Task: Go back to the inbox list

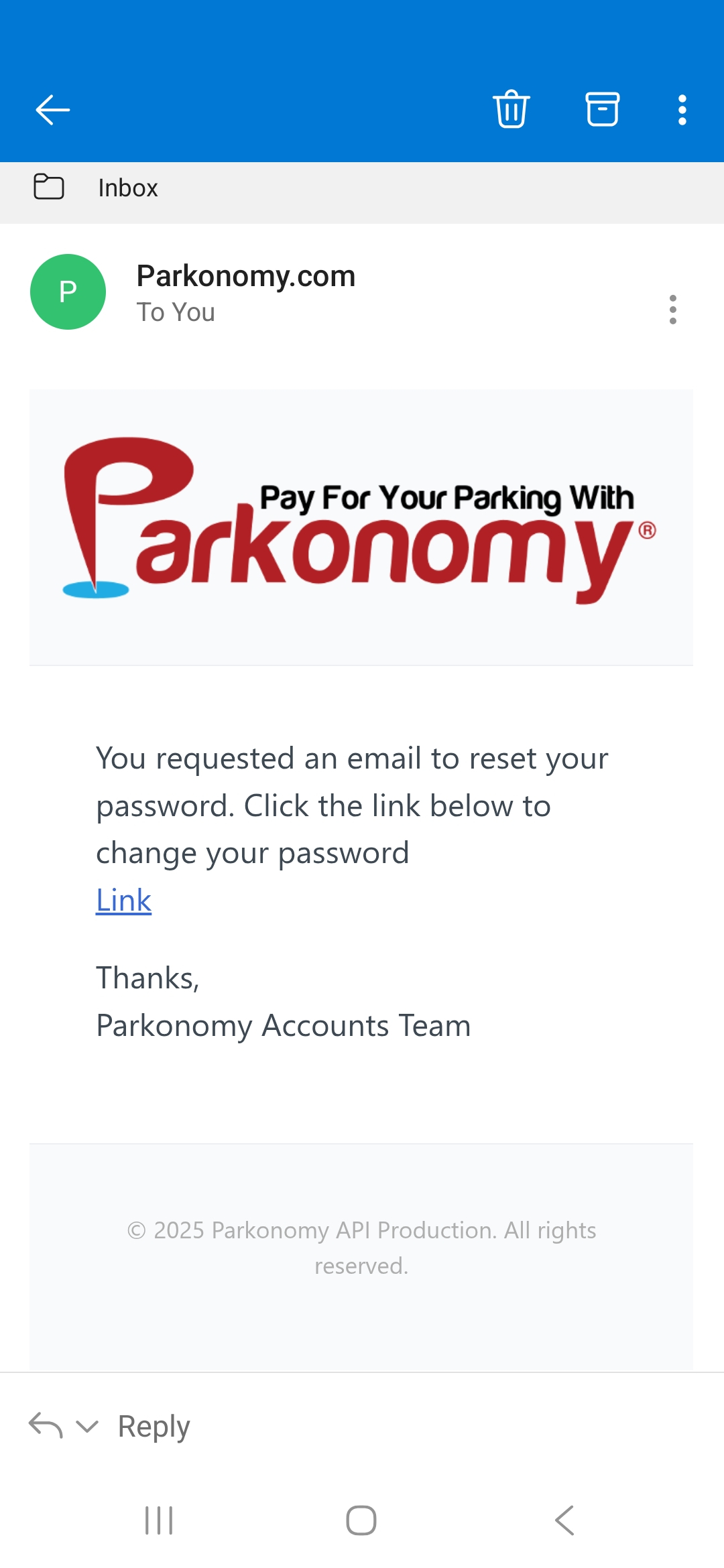Action: tap(52, 110)
